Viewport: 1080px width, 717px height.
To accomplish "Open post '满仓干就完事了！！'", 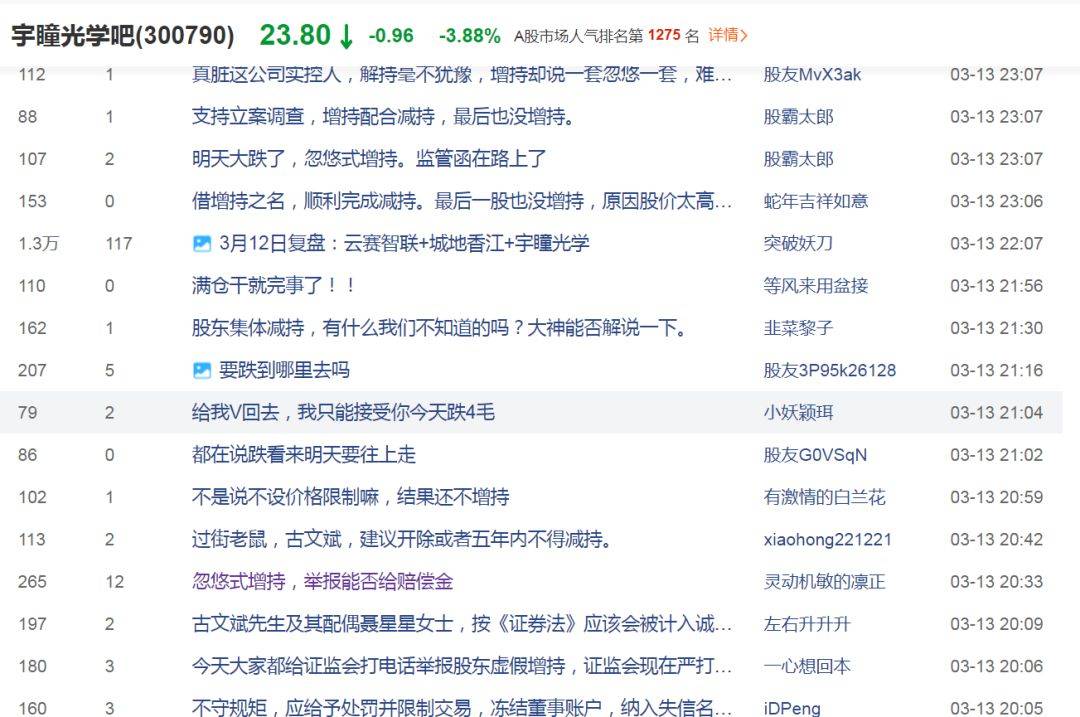I will (x=274, y=286).
